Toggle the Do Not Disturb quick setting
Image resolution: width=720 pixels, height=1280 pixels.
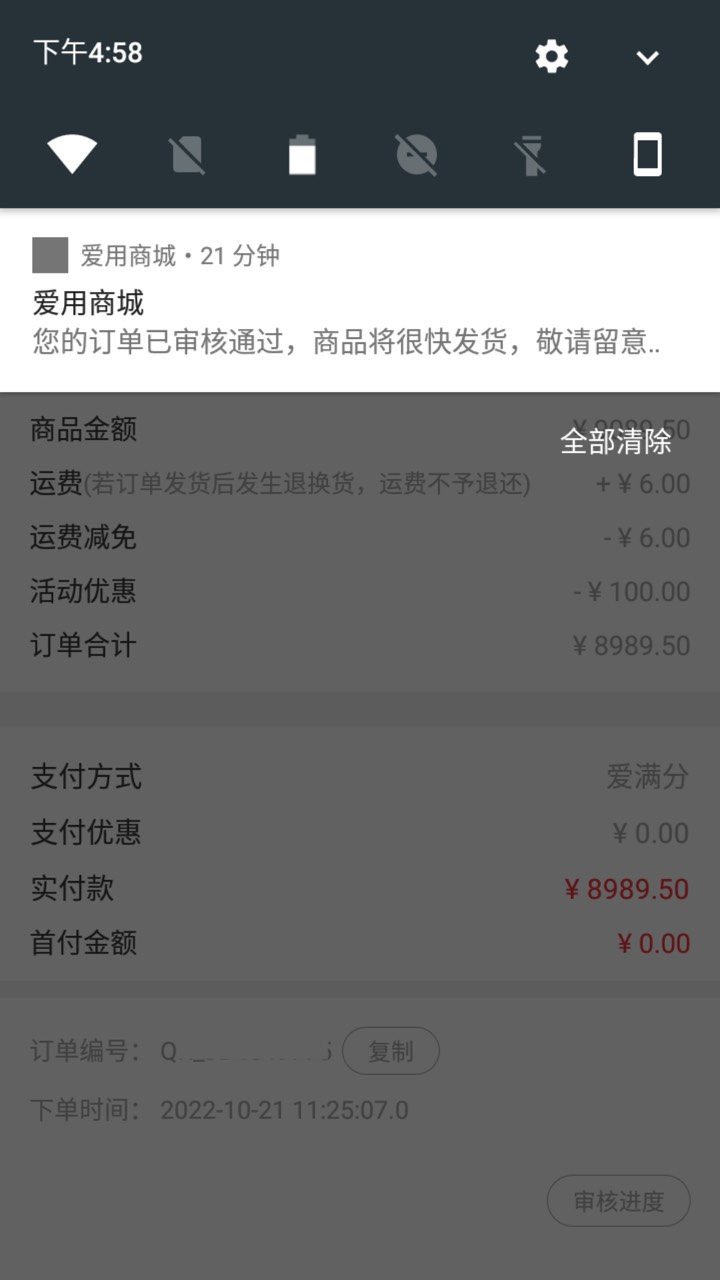pos(417,155)
